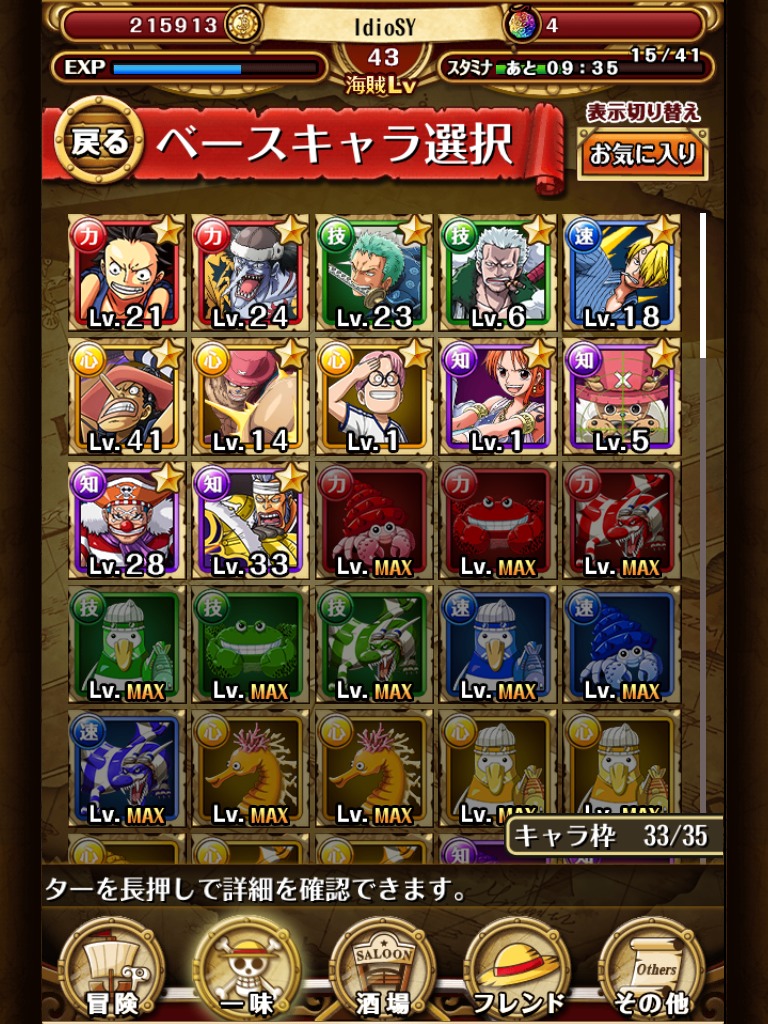Select the red crab Lv. MAX unit

point(498,521)
